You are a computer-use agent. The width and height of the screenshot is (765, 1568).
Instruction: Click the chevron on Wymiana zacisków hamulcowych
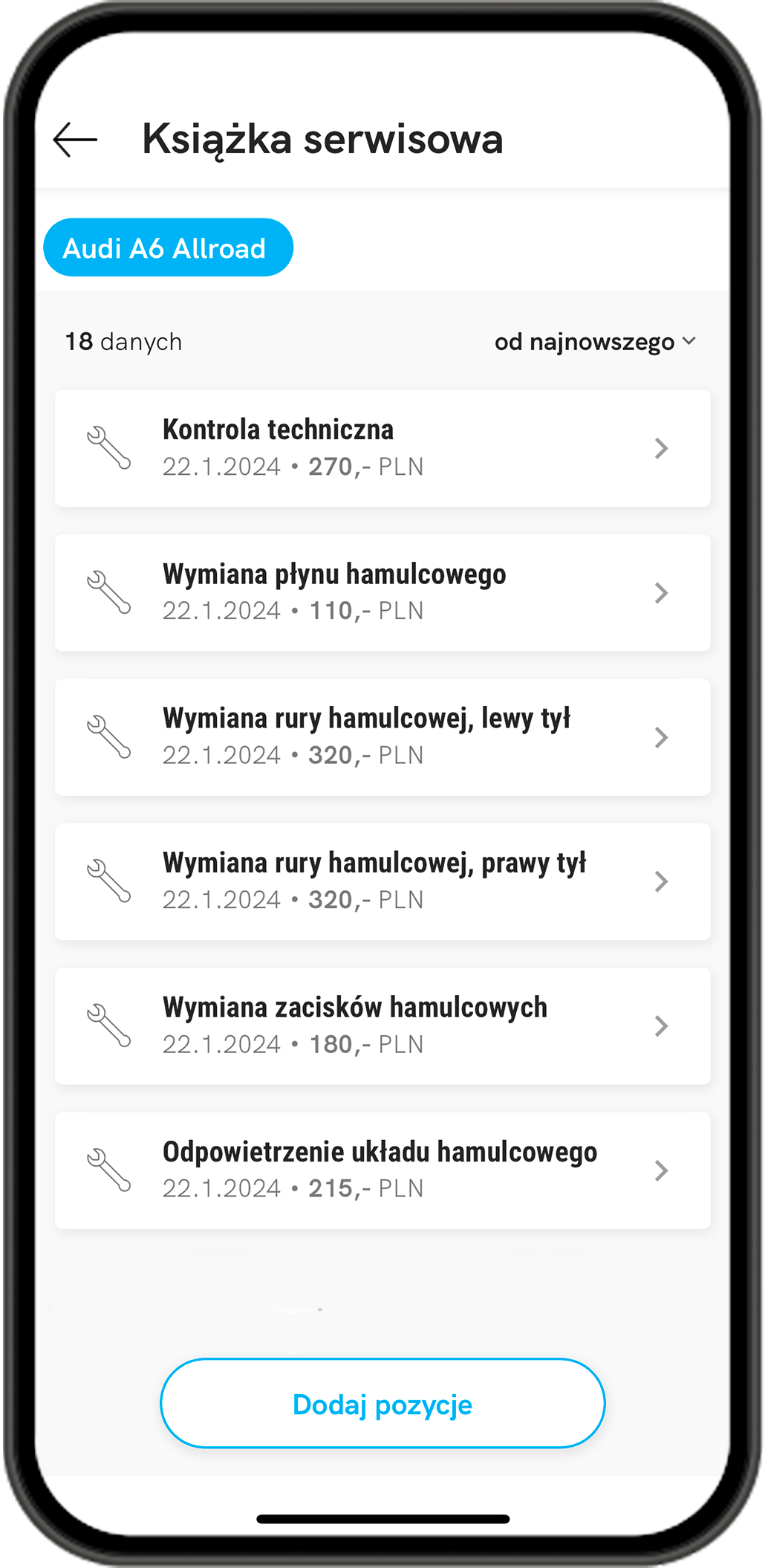pos(662,1028)
